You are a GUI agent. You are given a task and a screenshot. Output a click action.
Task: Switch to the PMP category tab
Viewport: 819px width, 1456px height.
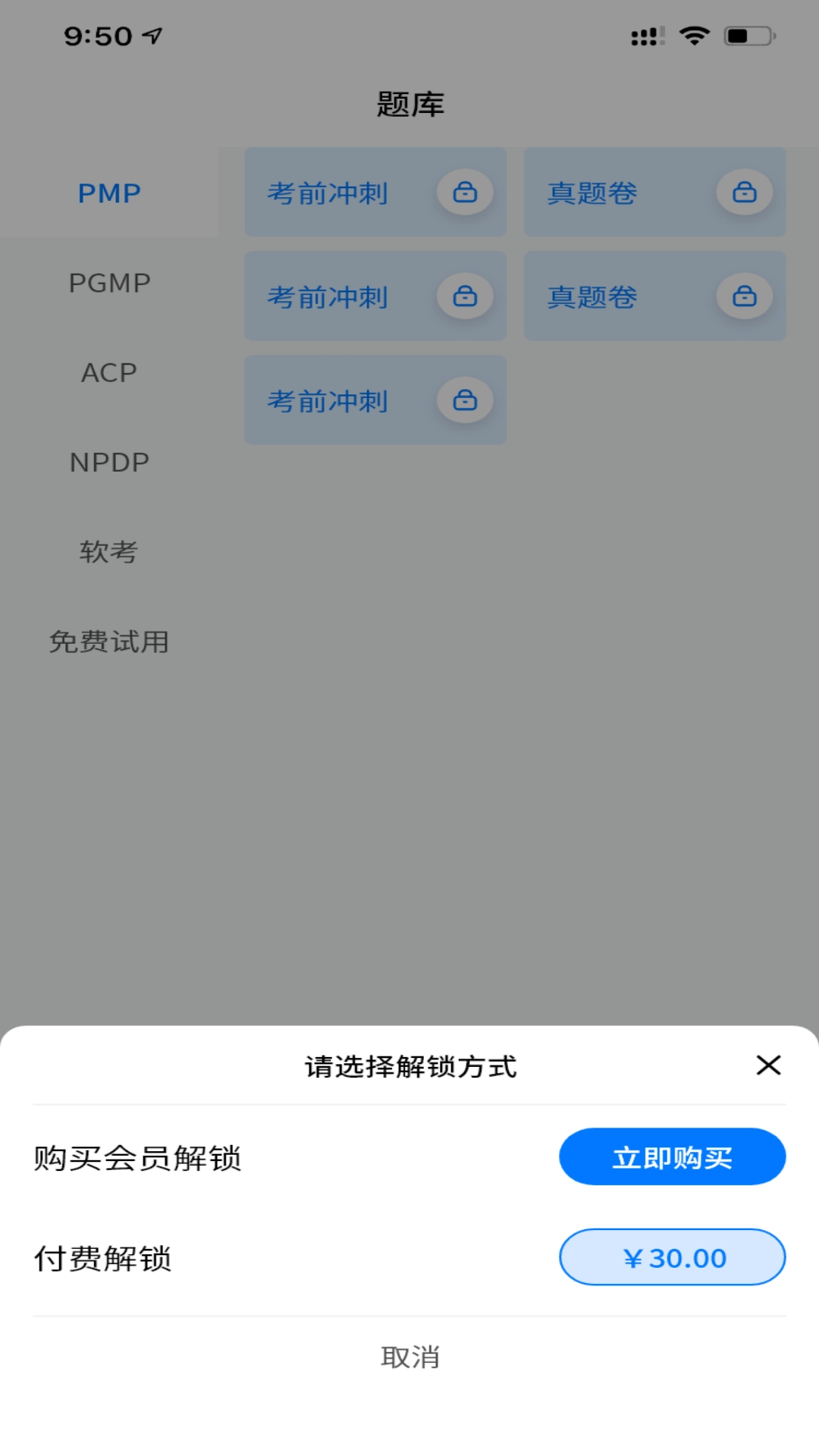coord(108,193)
